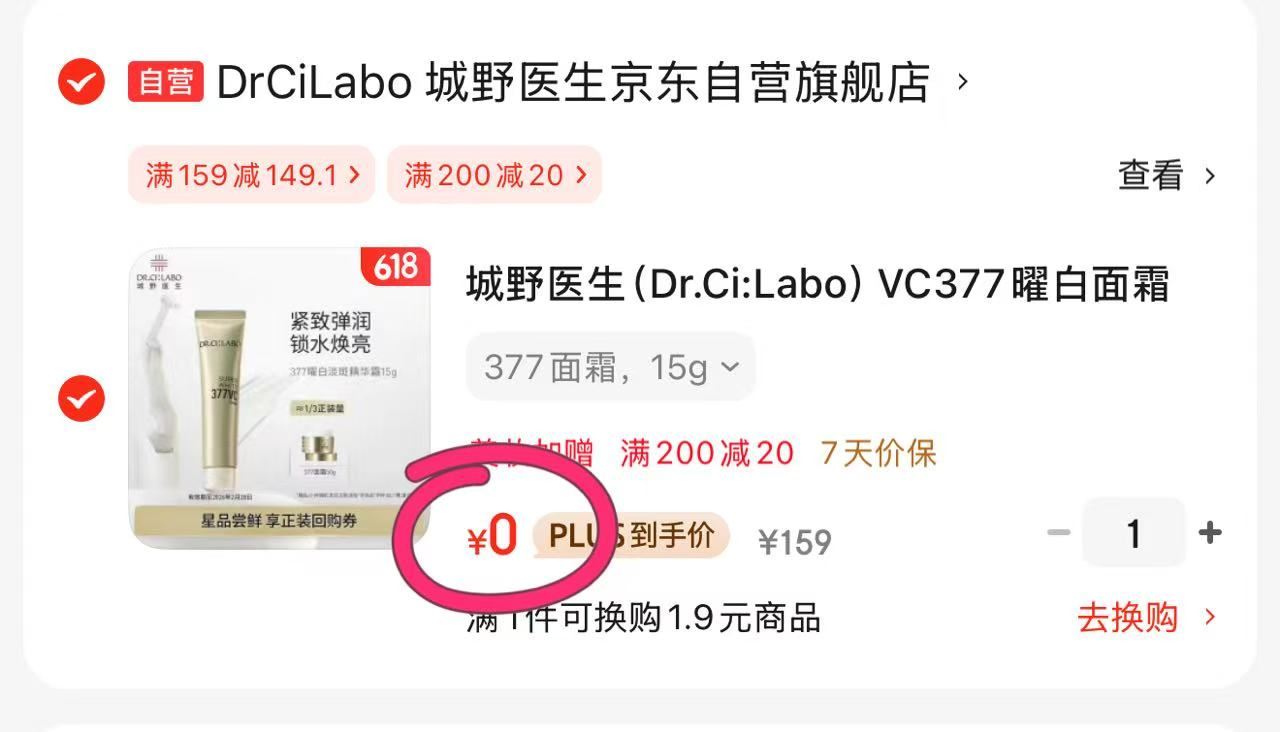
Task: Edit the quantity field showing 1
Action: pos(1133,533)
